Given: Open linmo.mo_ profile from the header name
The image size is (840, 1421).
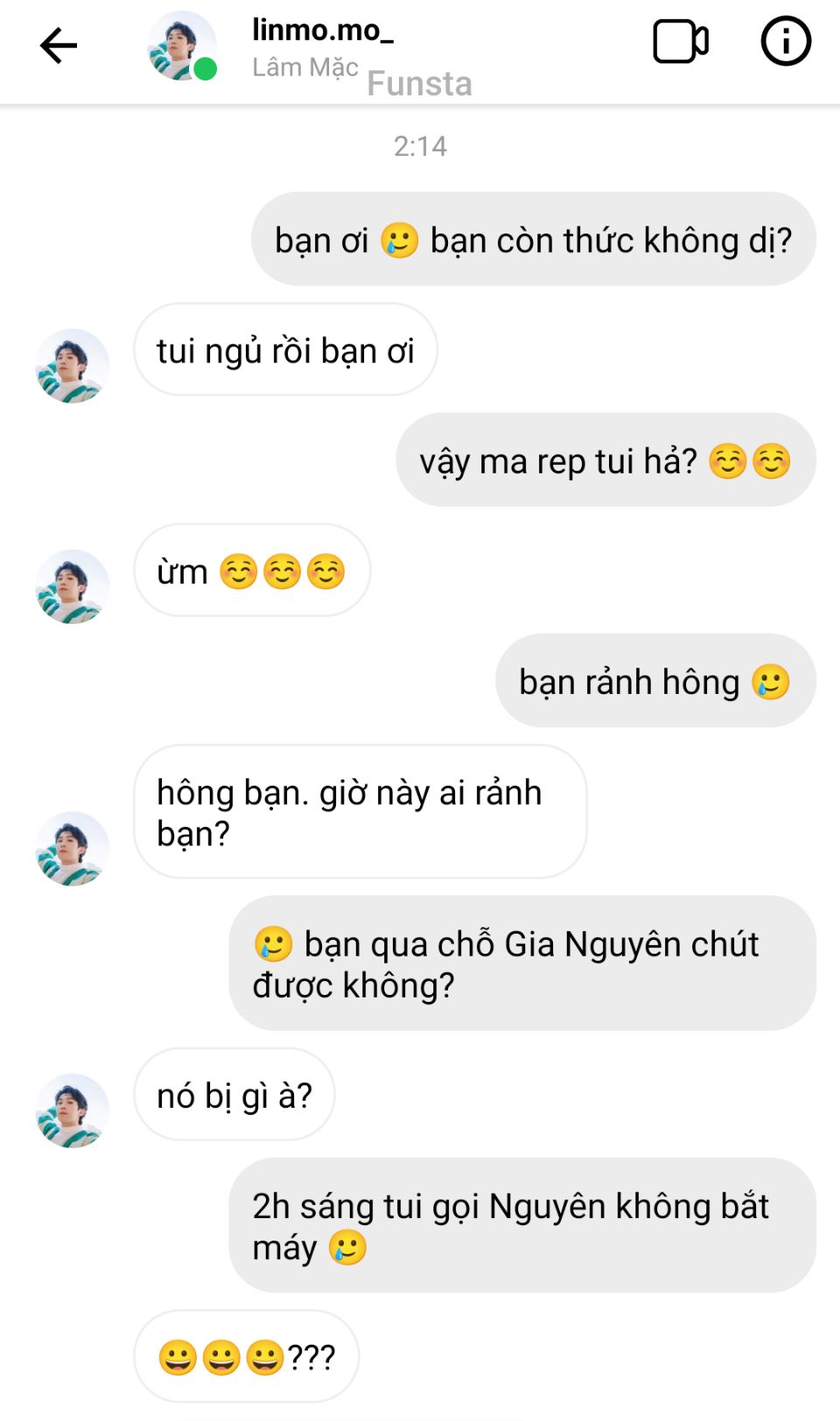Looking at the screenshot, I should point(322,30).
